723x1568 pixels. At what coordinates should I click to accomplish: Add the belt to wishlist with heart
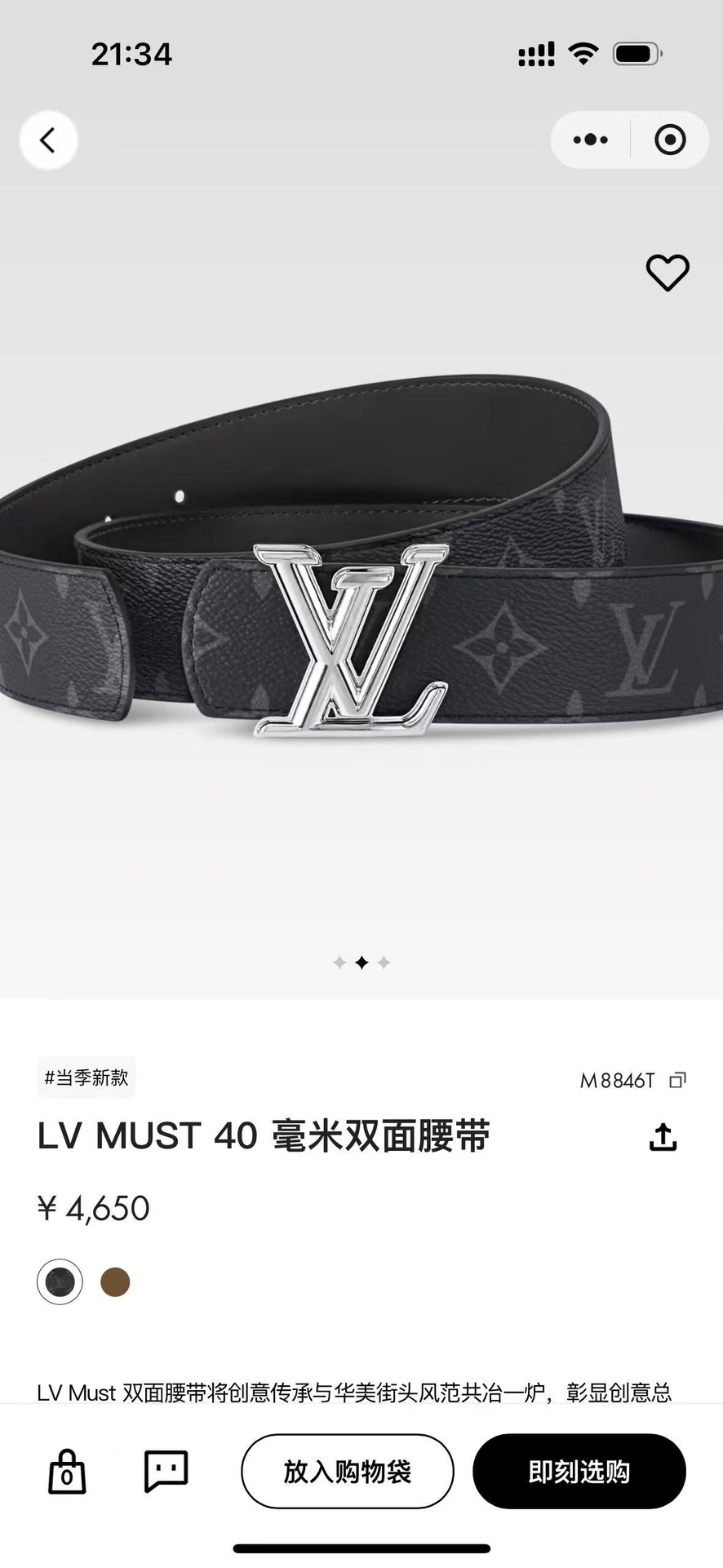(x=668, y=273)
